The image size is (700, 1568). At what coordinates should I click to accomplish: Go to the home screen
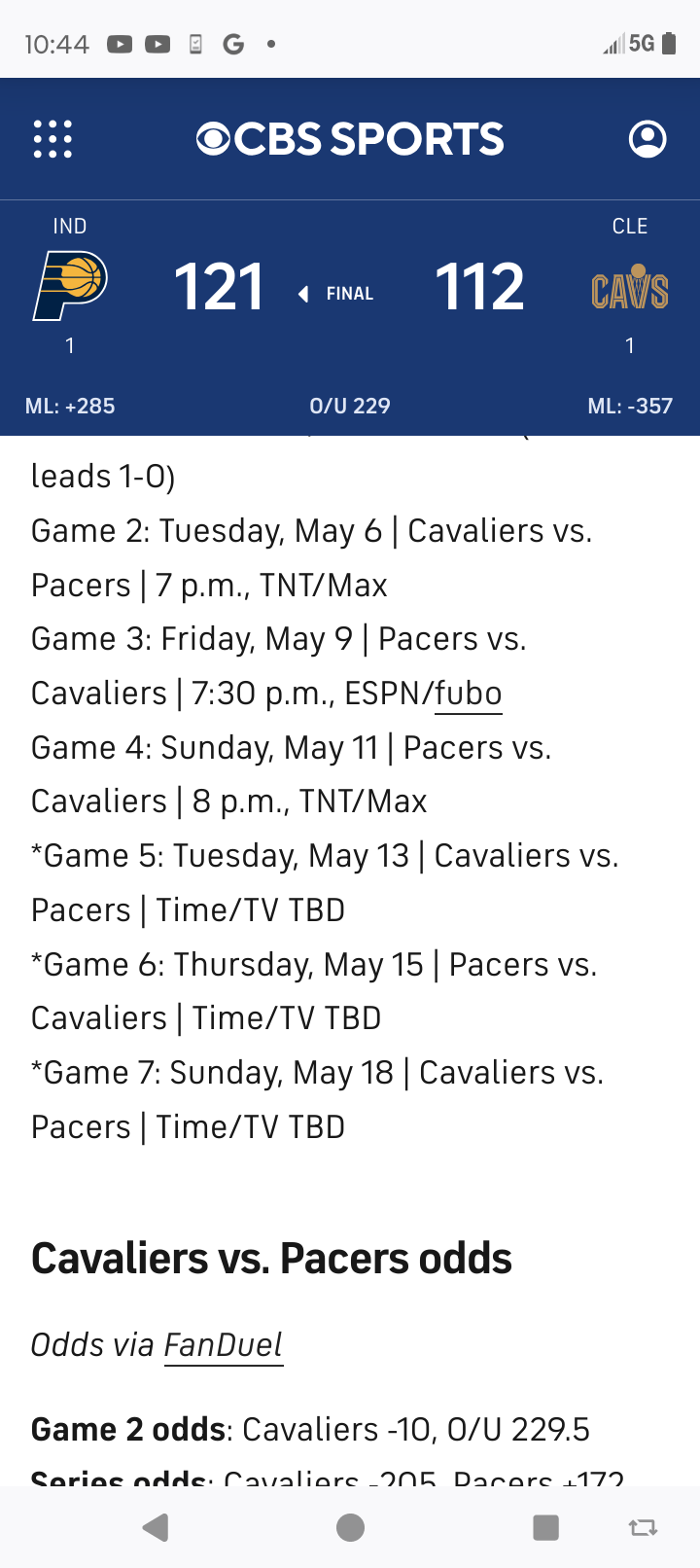point(350,1527)
